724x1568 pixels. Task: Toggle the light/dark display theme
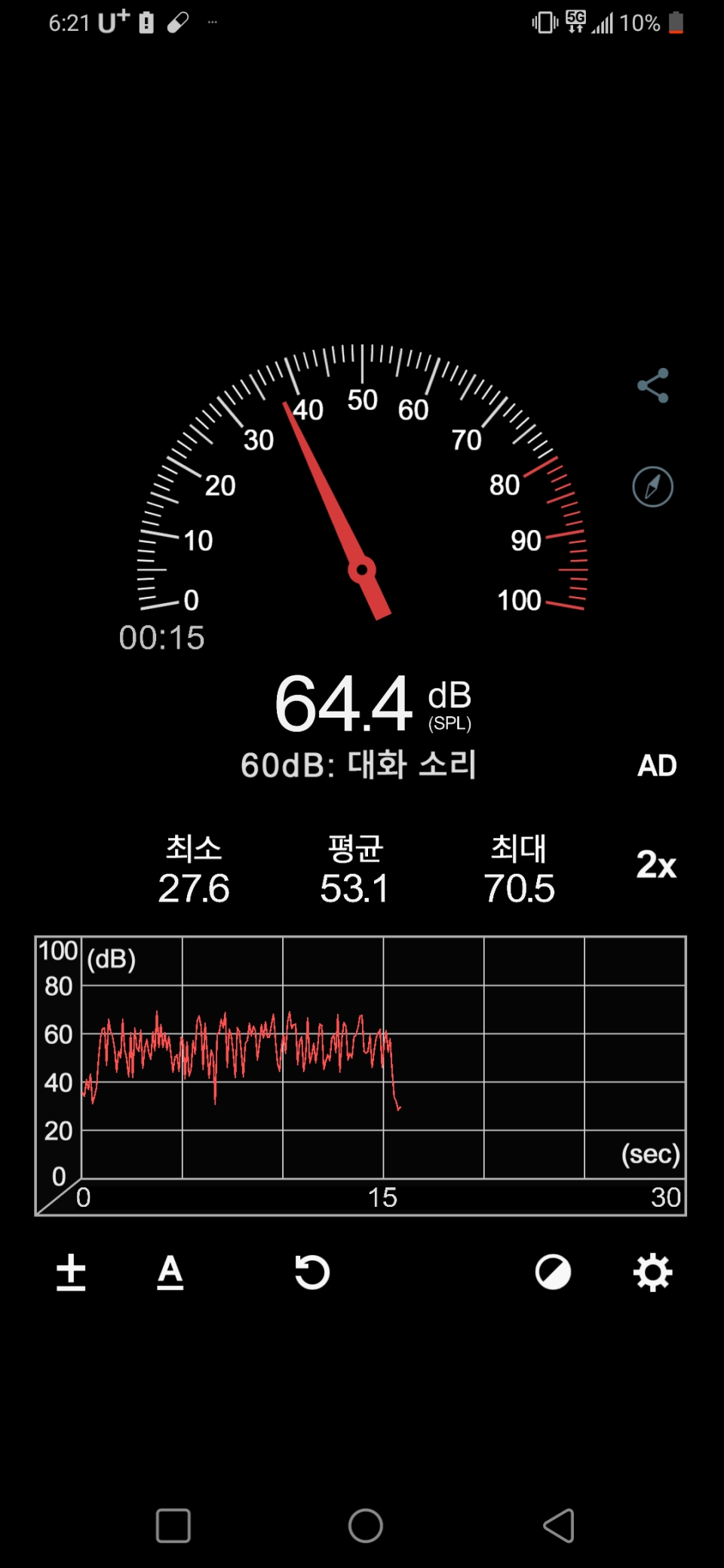[x=553, y=1272]
